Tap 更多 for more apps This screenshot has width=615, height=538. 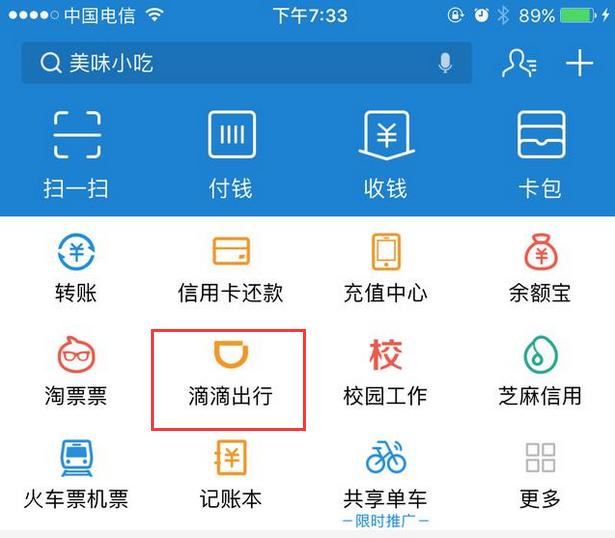[x=540, y=473]
